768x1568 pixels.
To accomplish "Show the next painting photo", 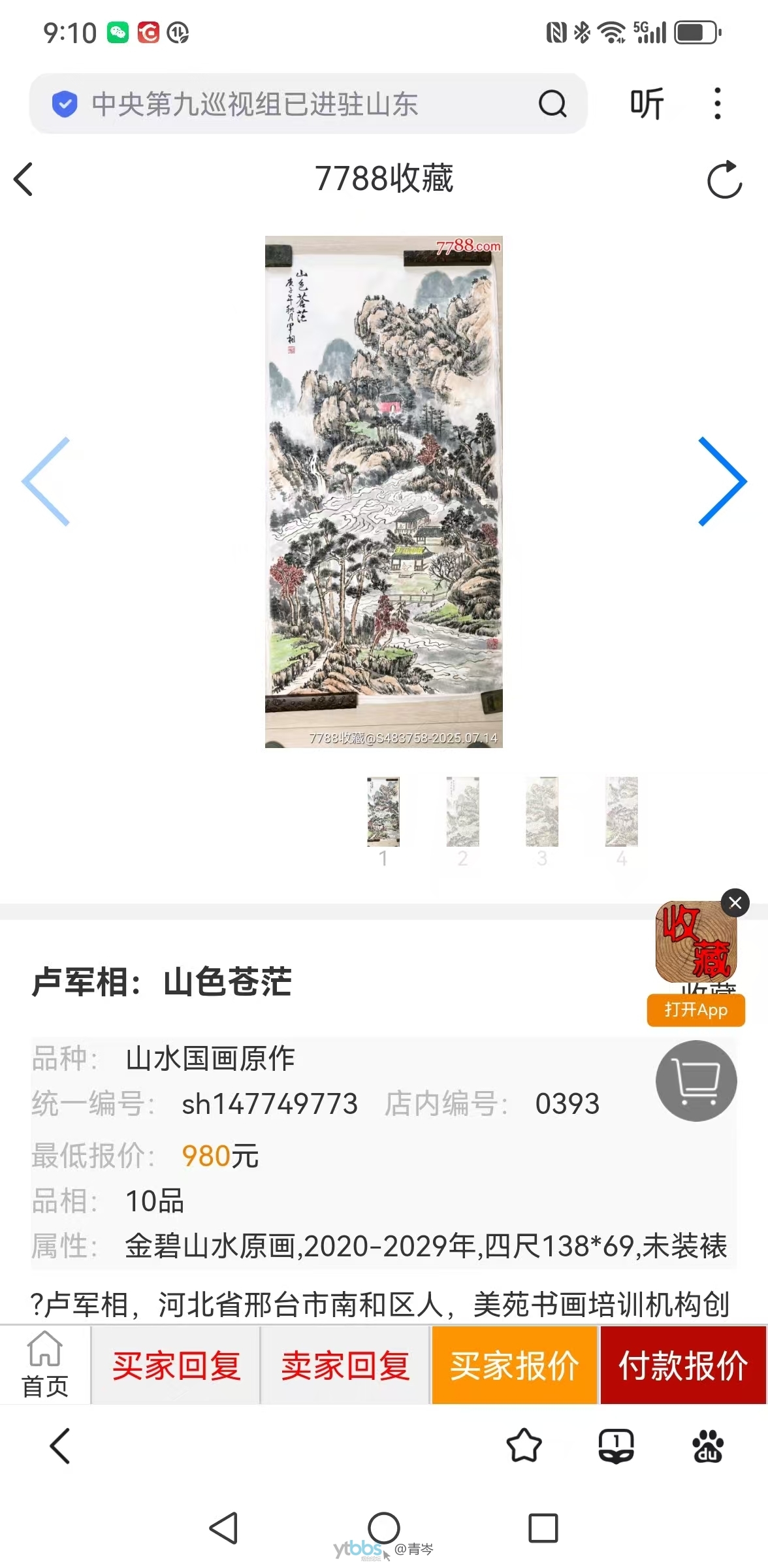I will point(722,482).
